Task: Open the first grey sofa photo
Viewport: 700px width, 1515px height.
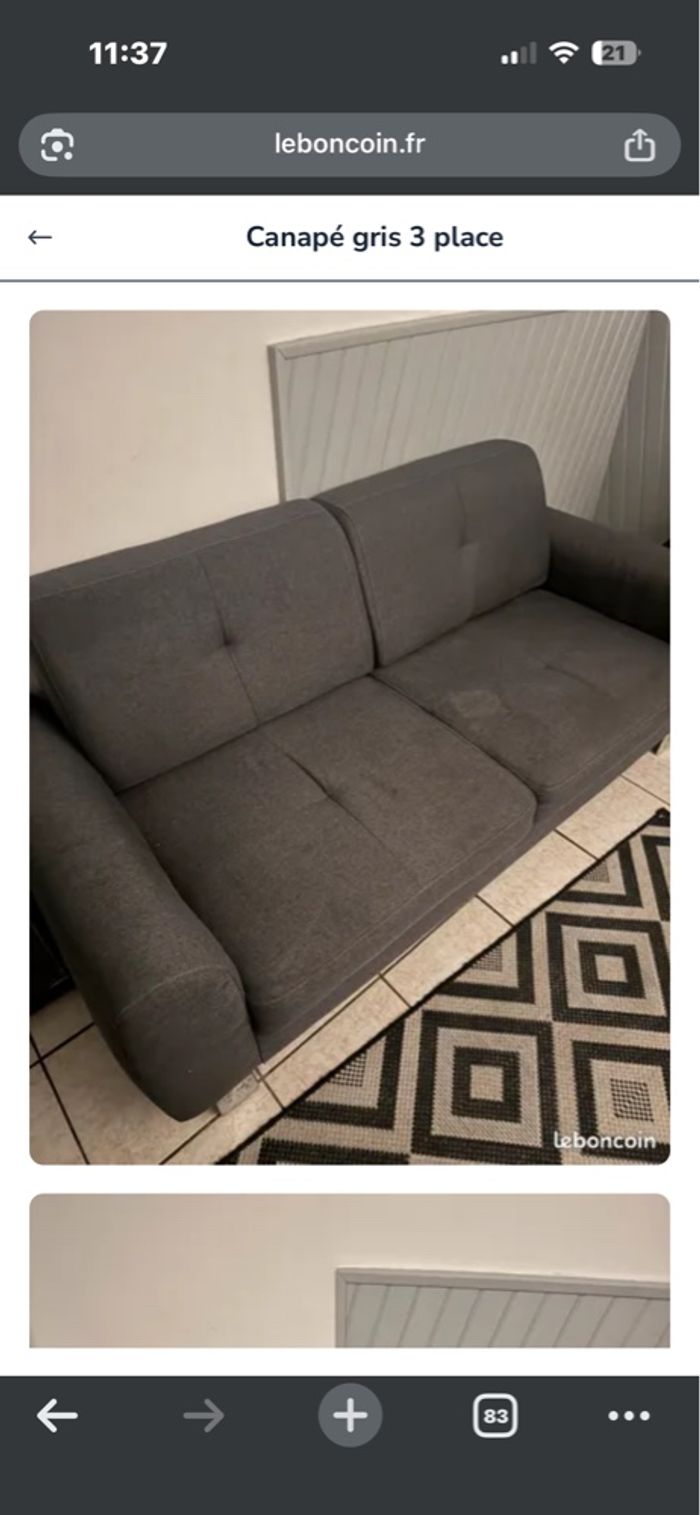Action: click(x=349, y=737)
